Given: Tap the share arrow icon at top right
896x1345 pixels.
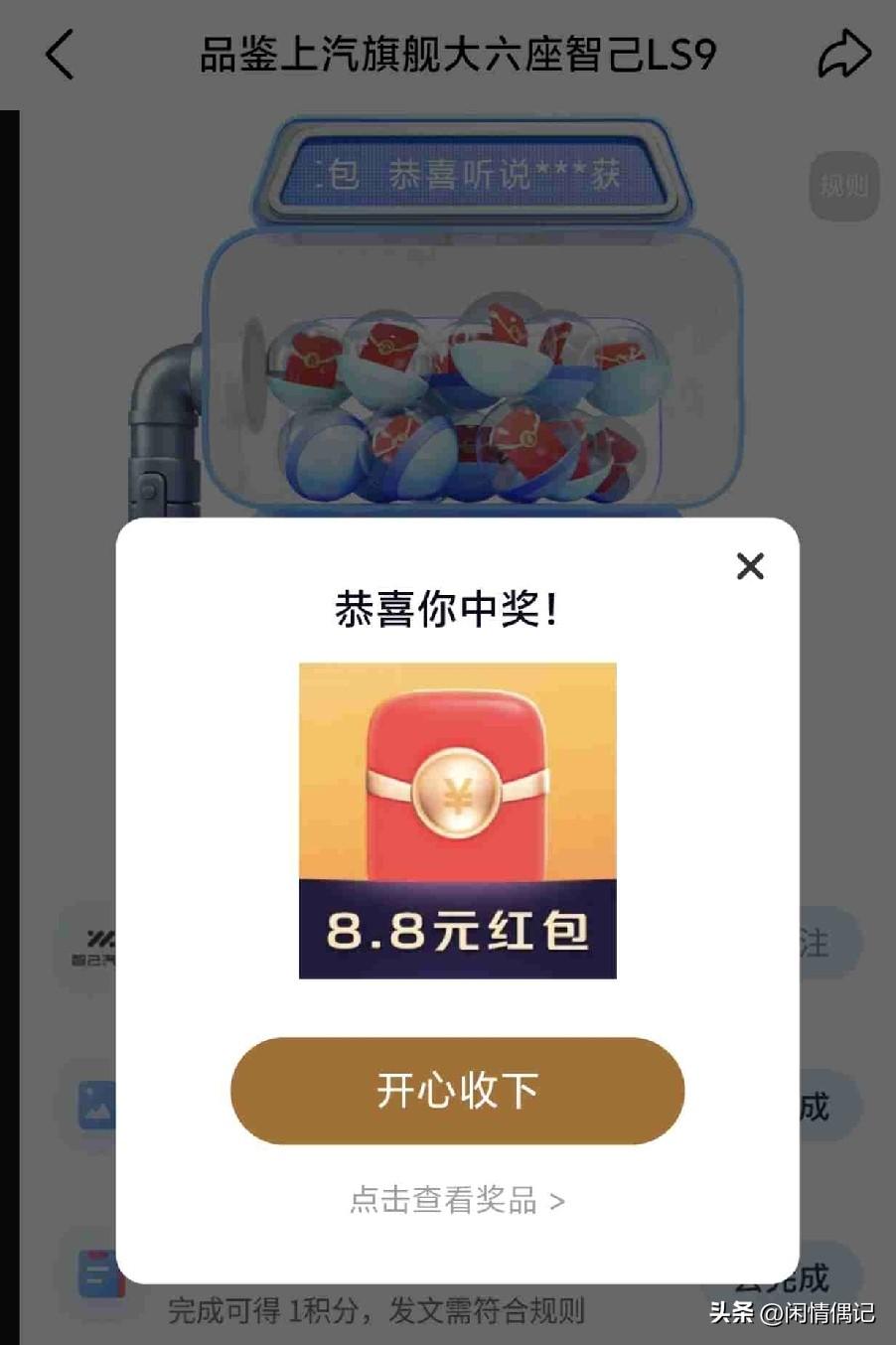Looking at the screenshot, I should click(x=842, y=52).
